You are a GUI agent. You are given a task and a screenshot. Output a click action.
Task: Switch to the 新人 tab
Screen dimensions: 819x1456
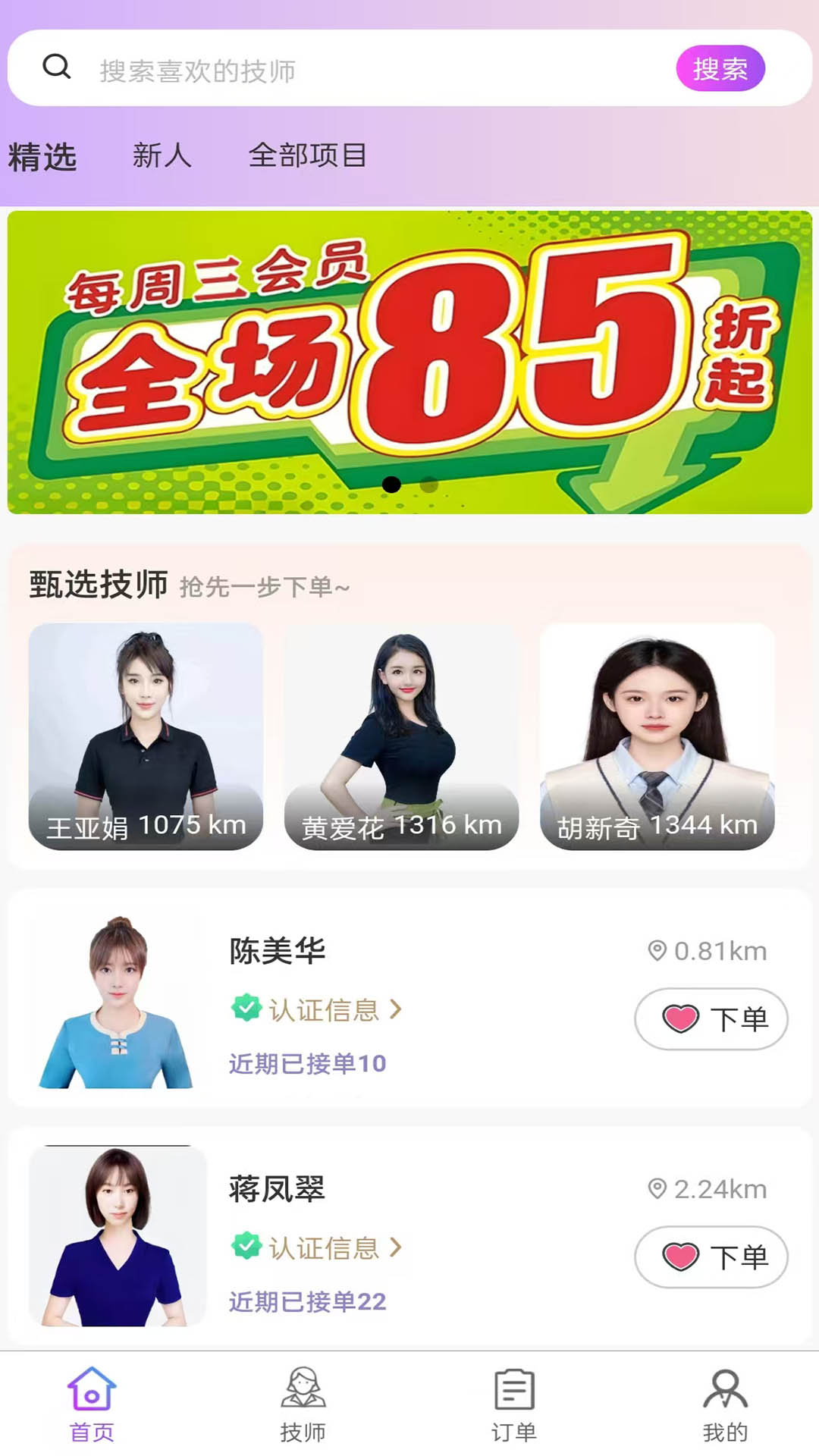click(x=162, y=156)
